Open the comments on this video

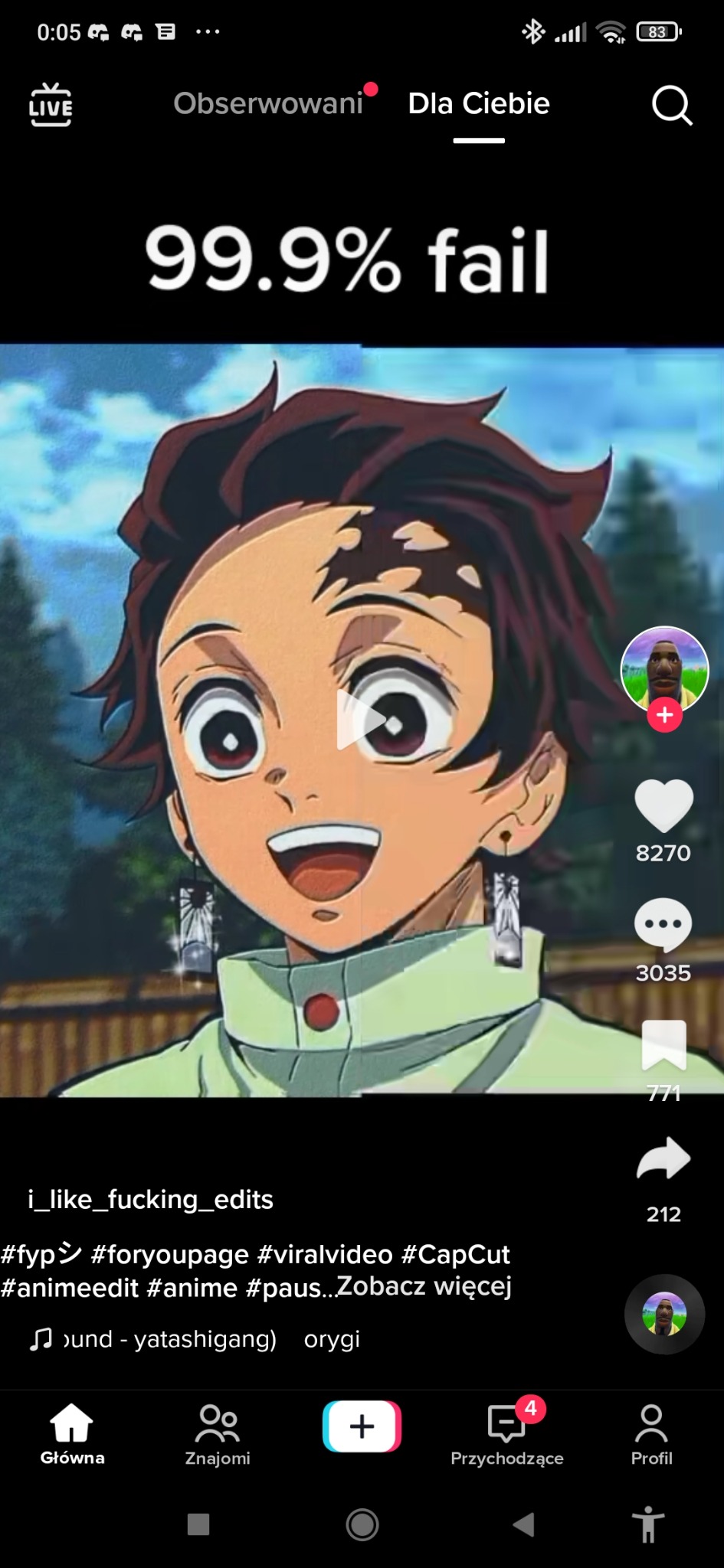pos(663,925)
